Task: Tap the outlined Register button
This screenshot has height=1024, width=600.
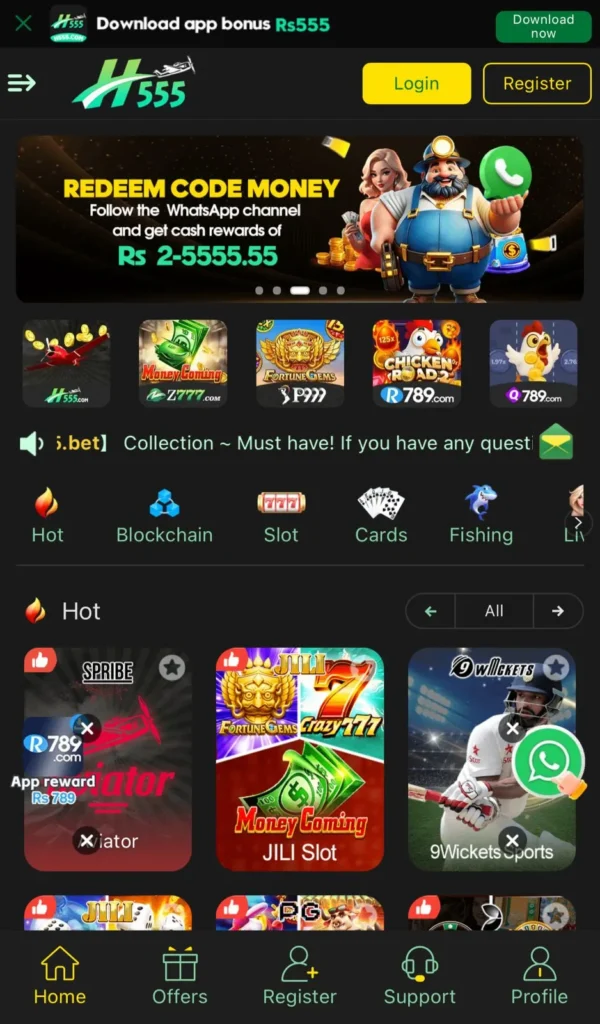Action: tap(537, 84)
